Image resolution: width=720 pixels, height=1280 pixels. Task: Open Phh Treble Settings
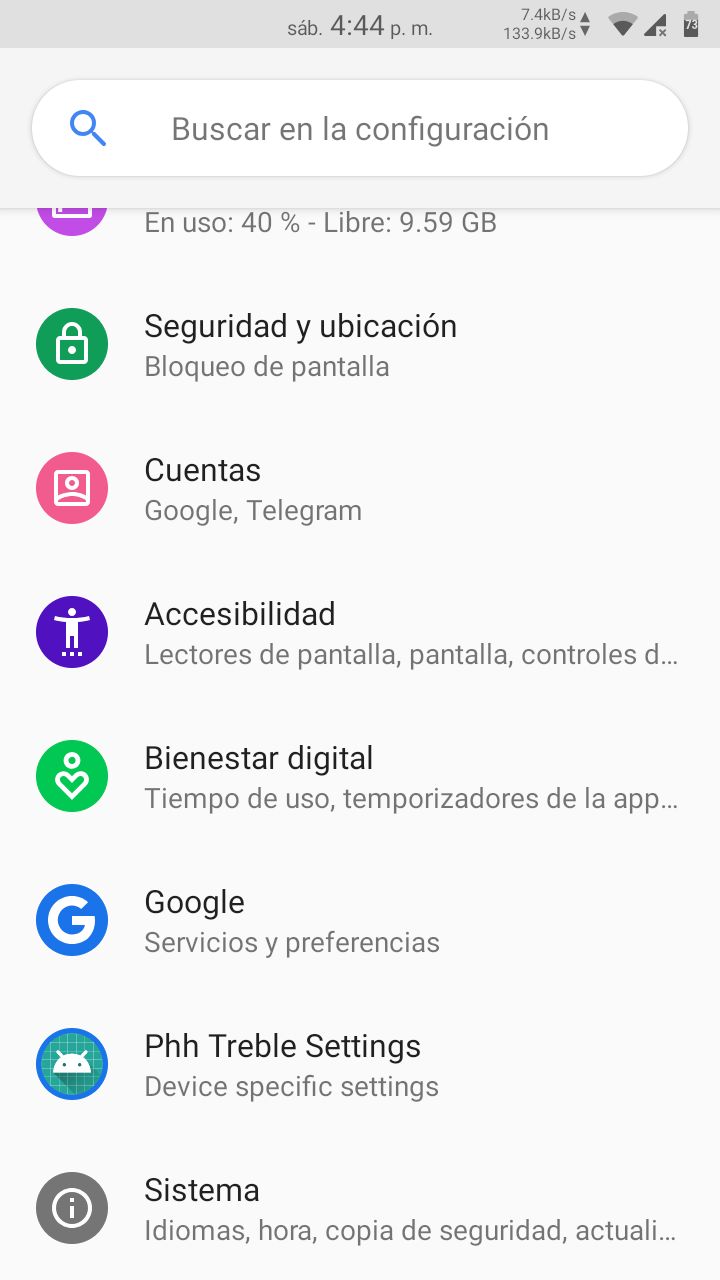click(x=360, y=1065)
